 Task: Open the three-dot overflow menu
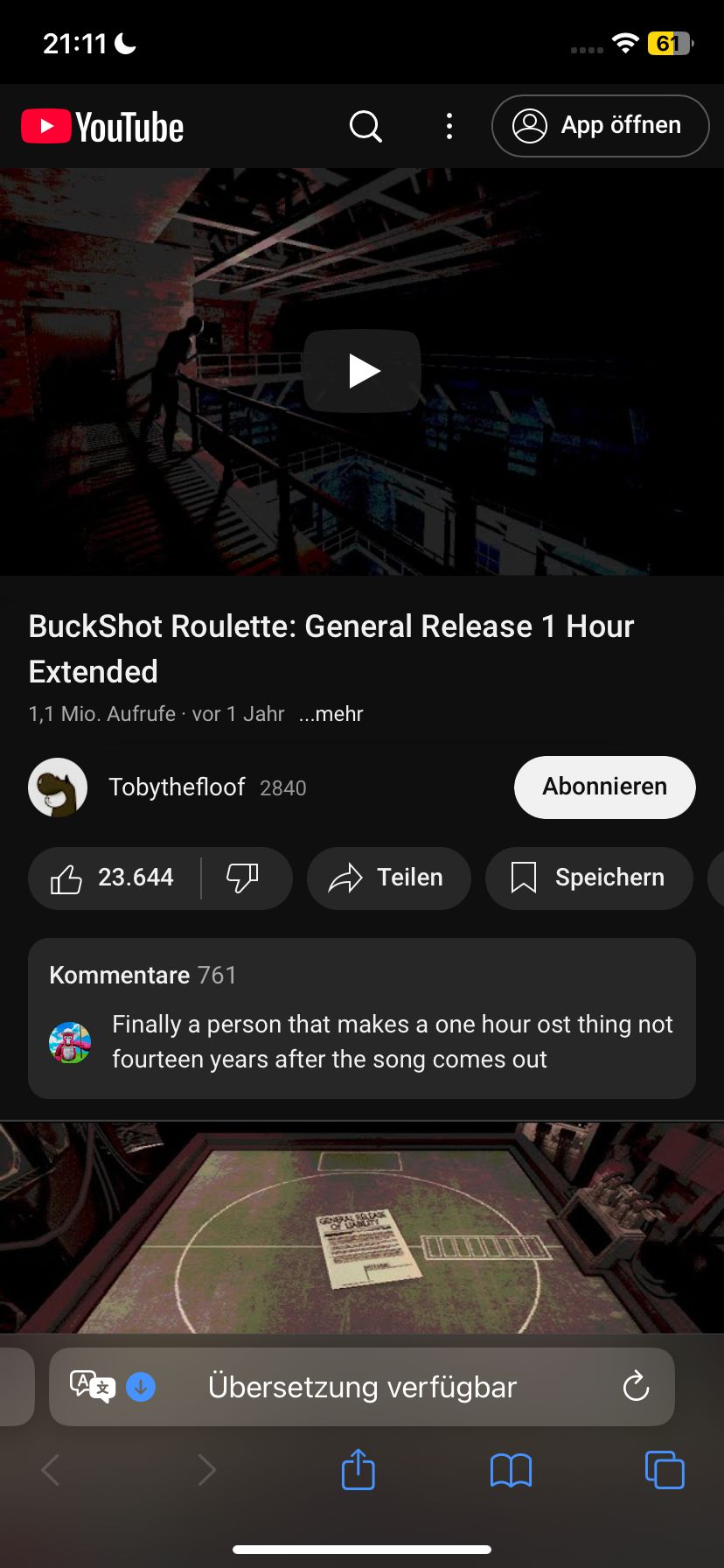coord(449,126)
